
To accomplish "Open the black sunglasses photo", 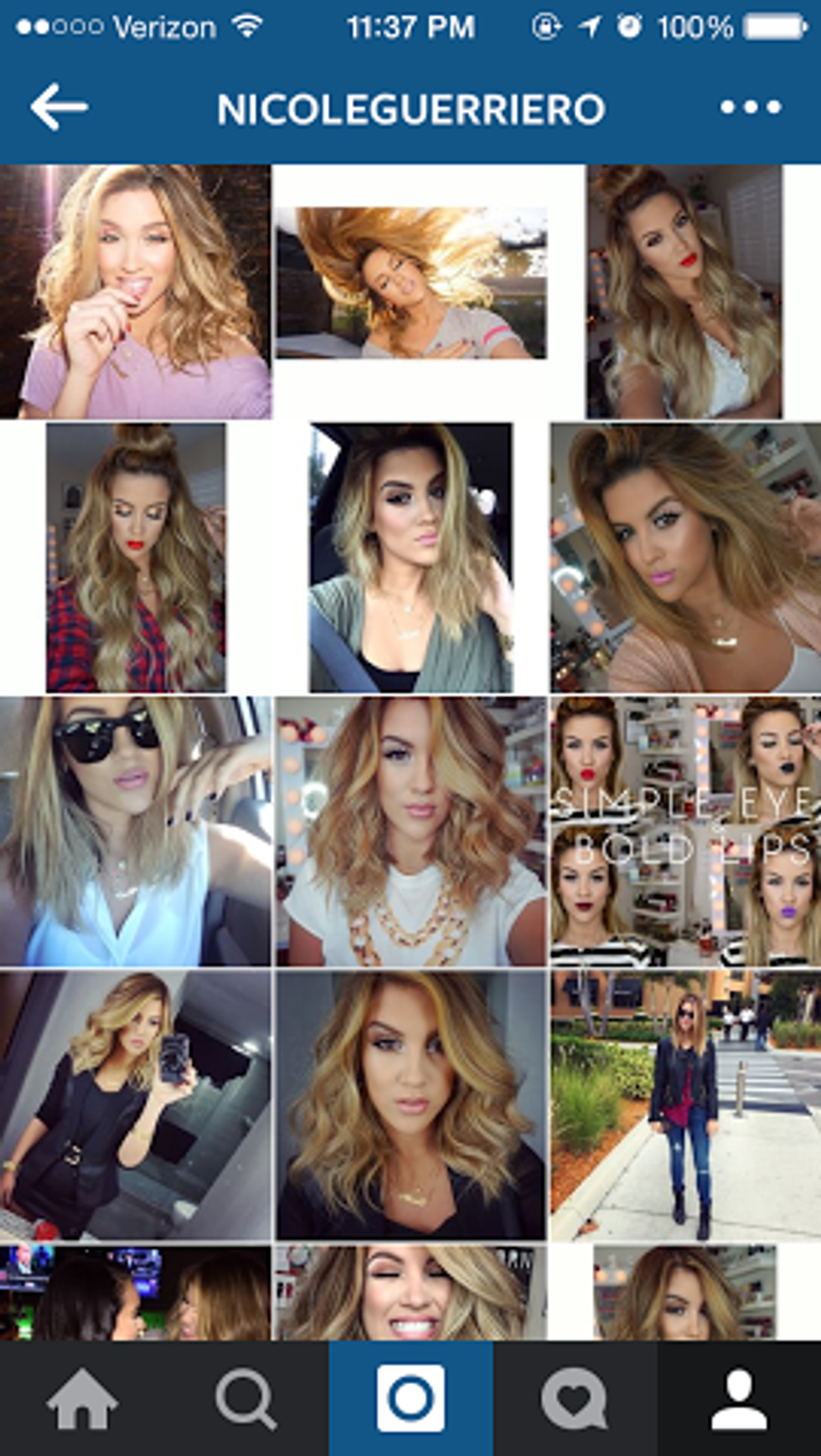I will coord(136,831).
